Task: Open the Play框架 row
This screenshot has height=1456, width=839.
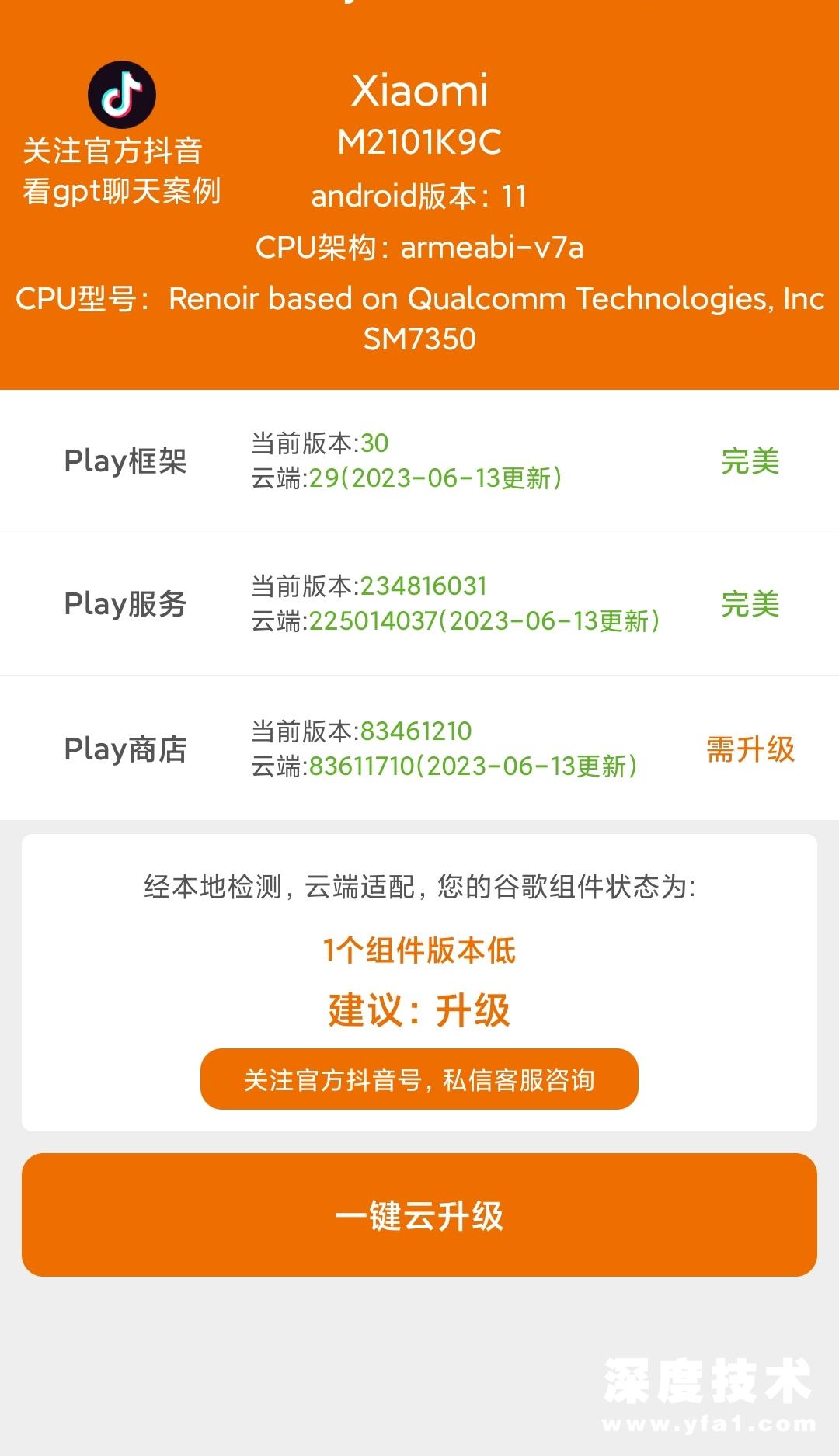Action: pyautogui.click(x=419, y=460)
